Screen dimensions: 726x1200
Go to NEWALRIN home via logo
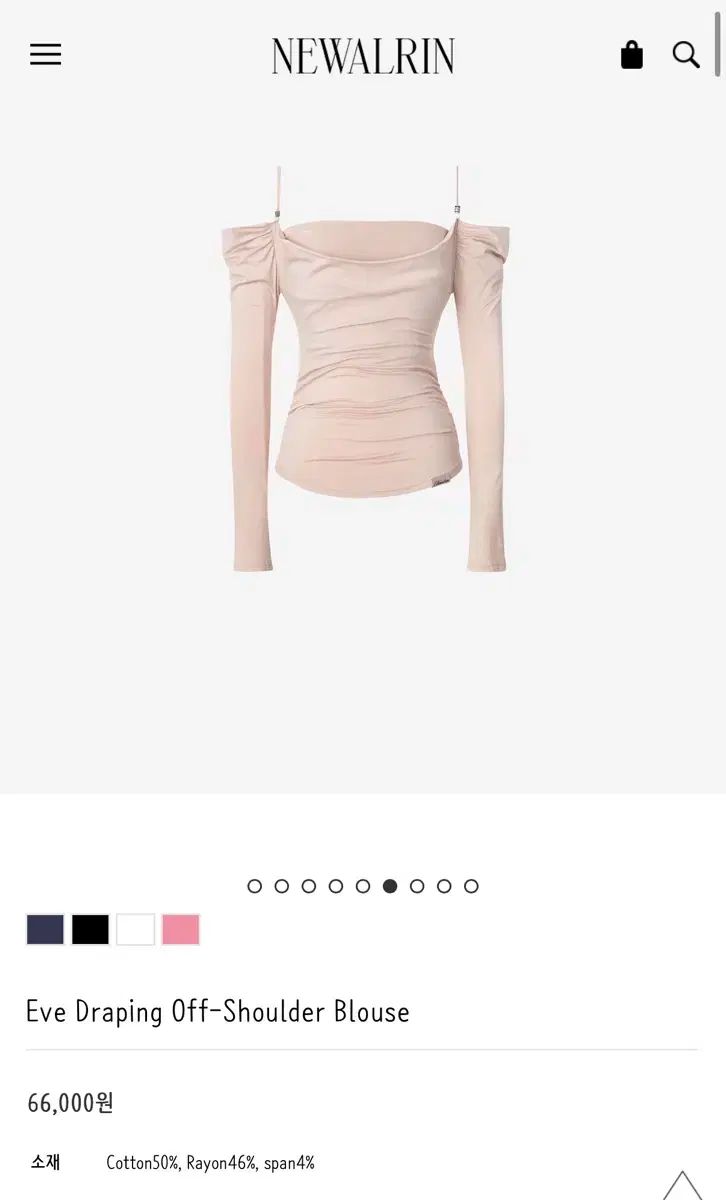click(362, 56)
